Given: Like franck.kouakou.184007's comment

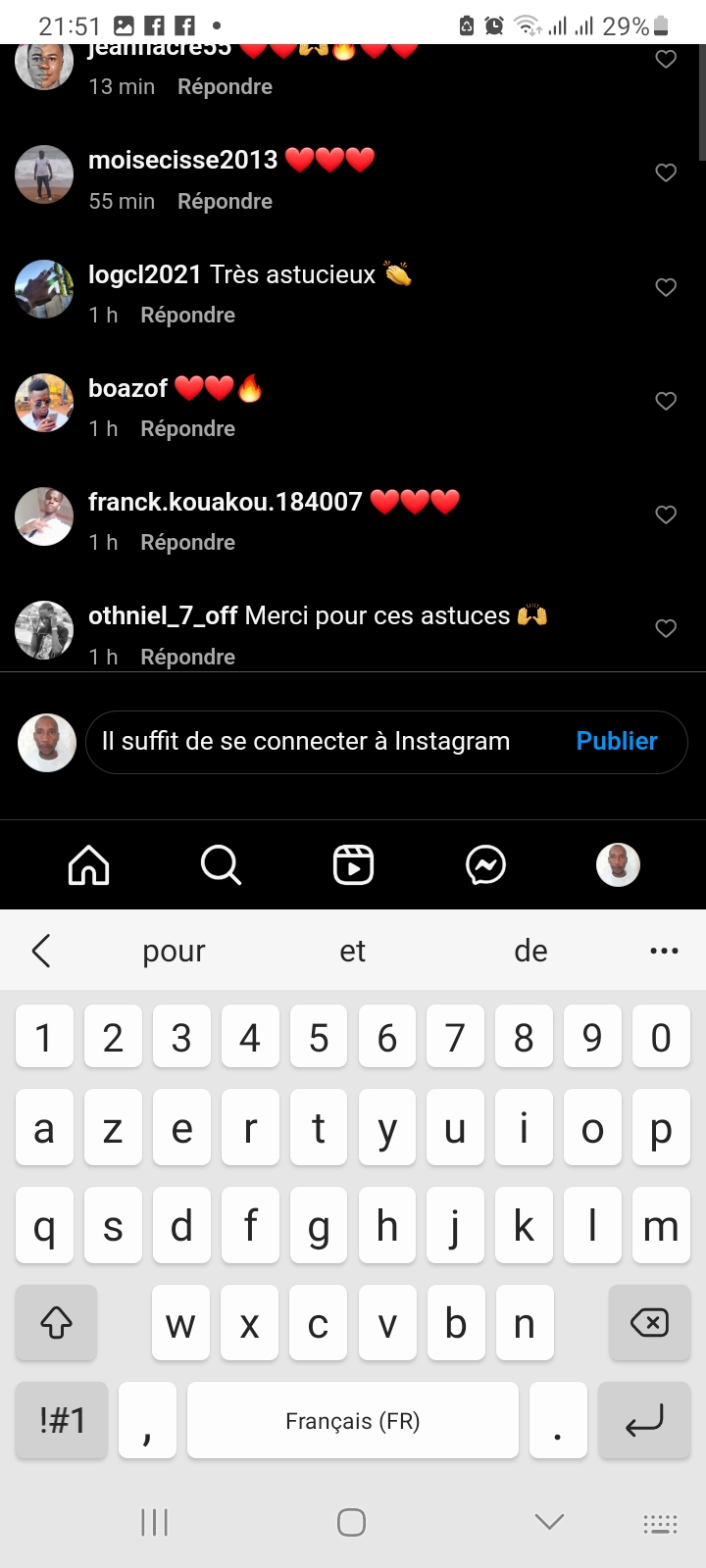Looking at the screenshot, I should [666, 514].
